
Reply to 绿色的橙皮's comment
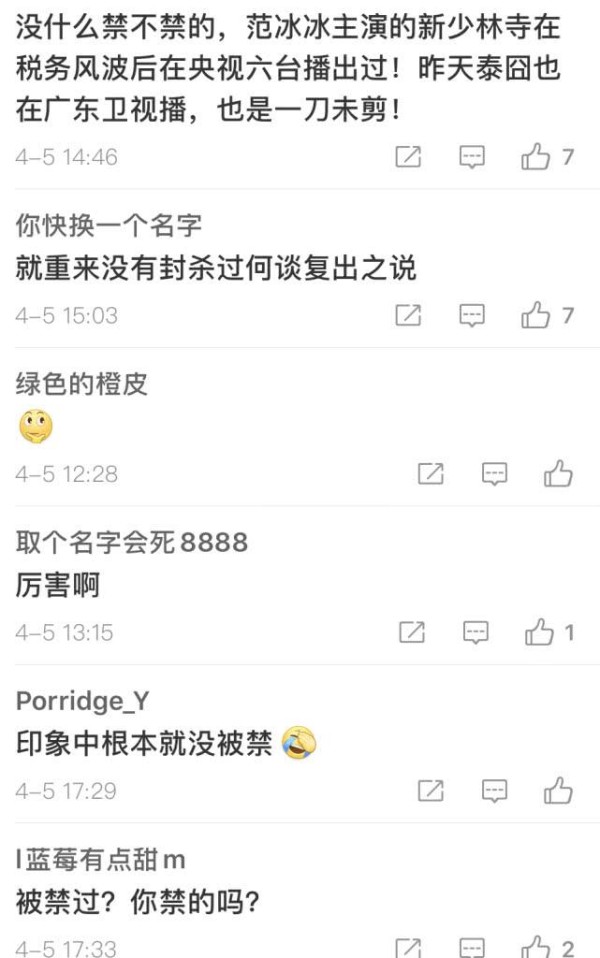pyautogui.click(x=494, y=475)
